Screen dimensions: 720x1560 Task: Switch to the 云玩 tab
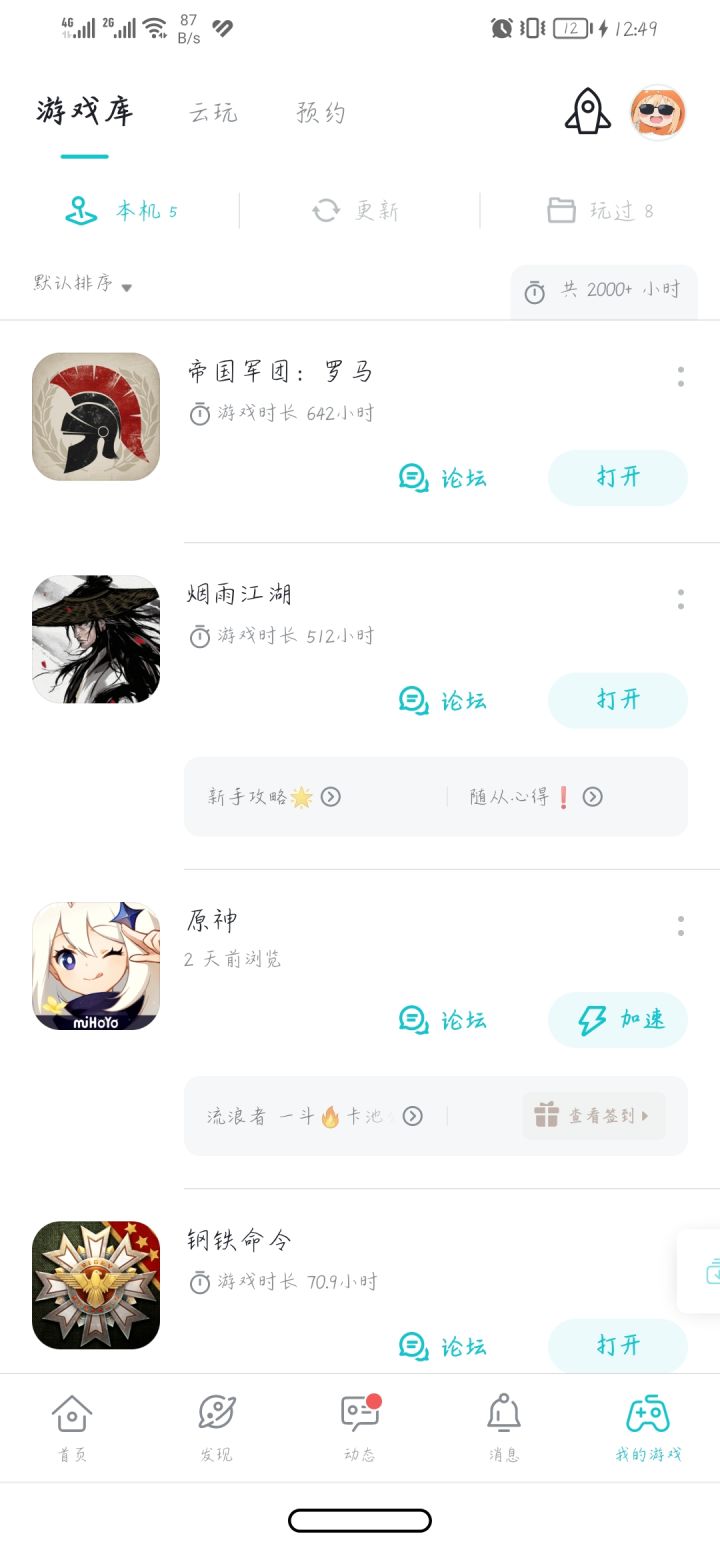point(213,112)
